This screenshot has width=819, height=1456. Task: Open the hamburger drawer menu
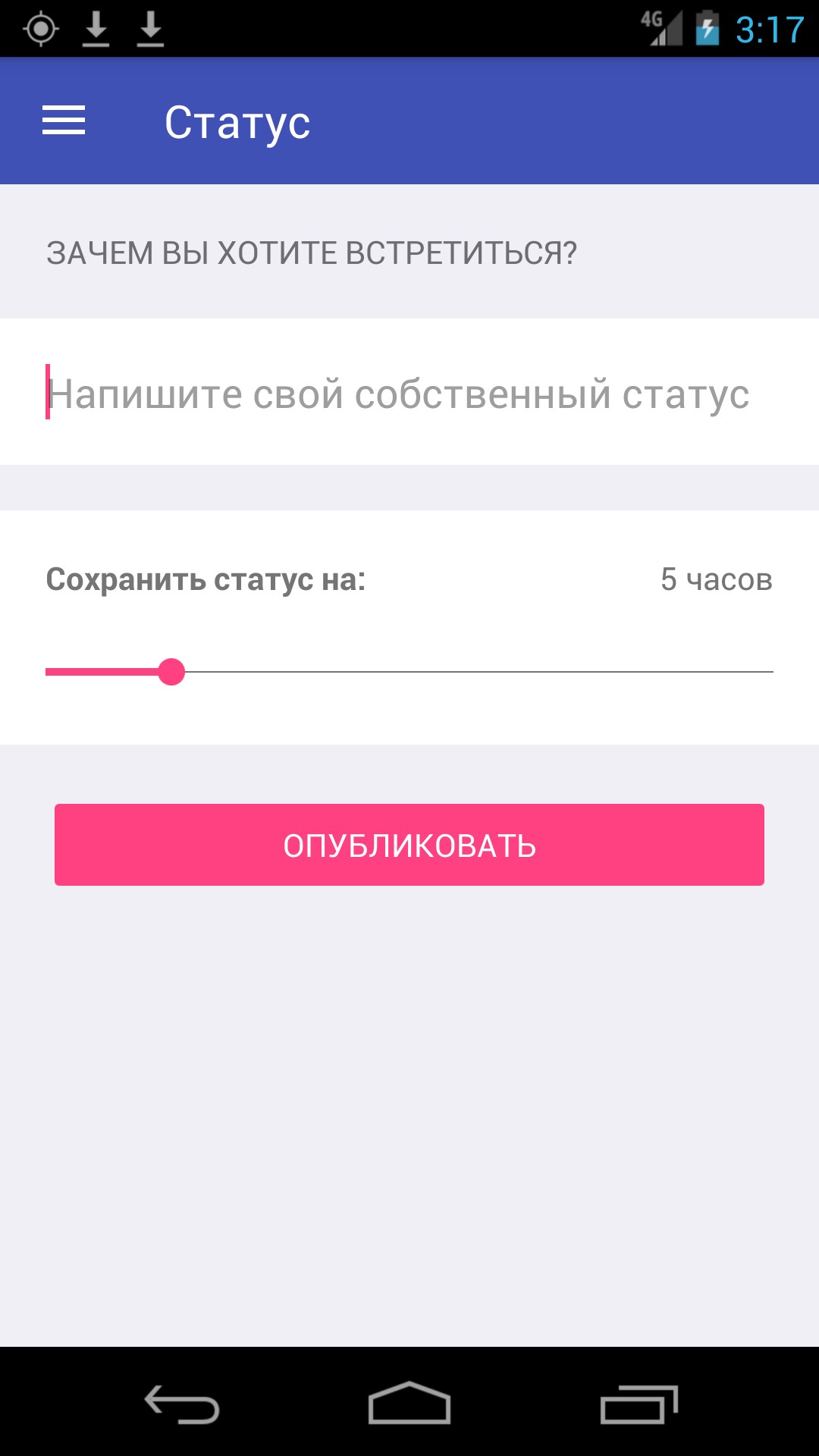(x=64, y=121)
